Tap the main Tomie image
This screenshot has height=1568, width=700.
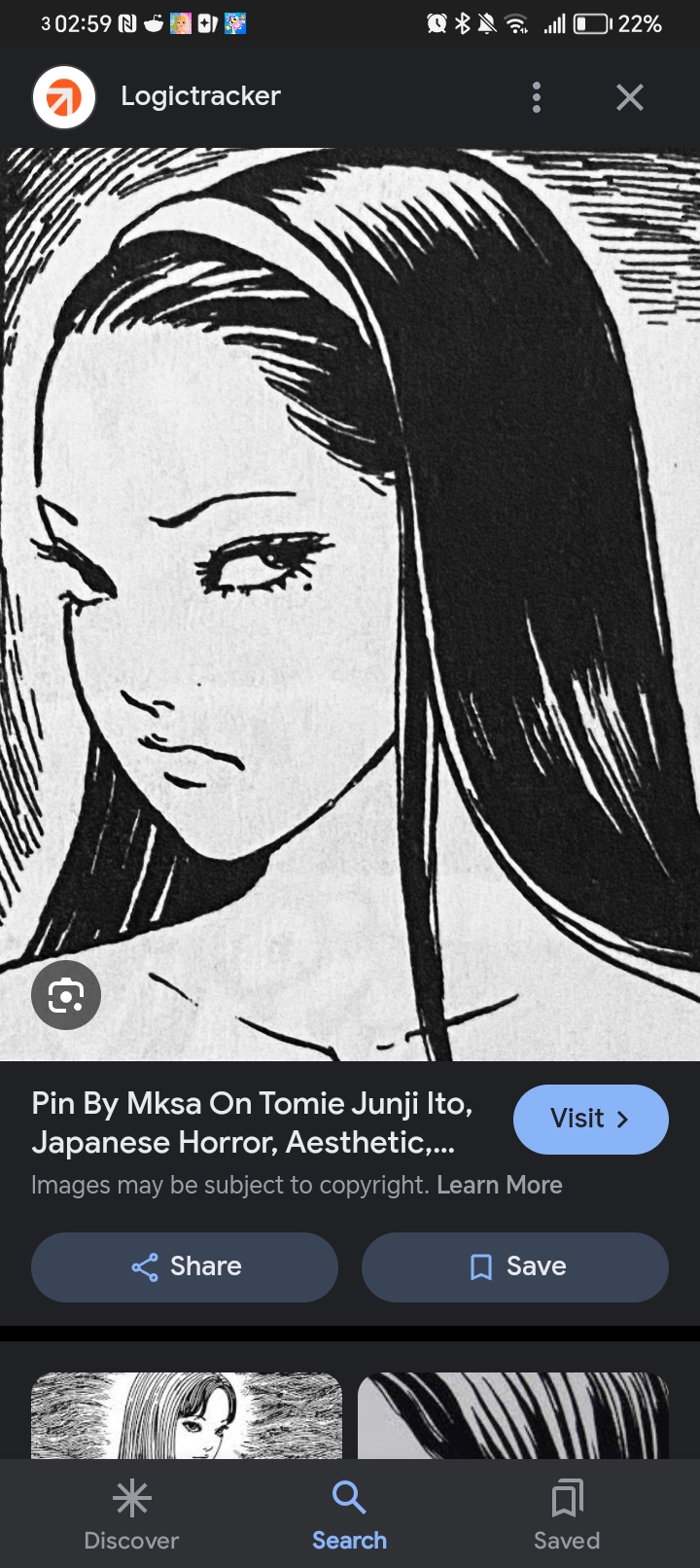click(x=350, y=584)
